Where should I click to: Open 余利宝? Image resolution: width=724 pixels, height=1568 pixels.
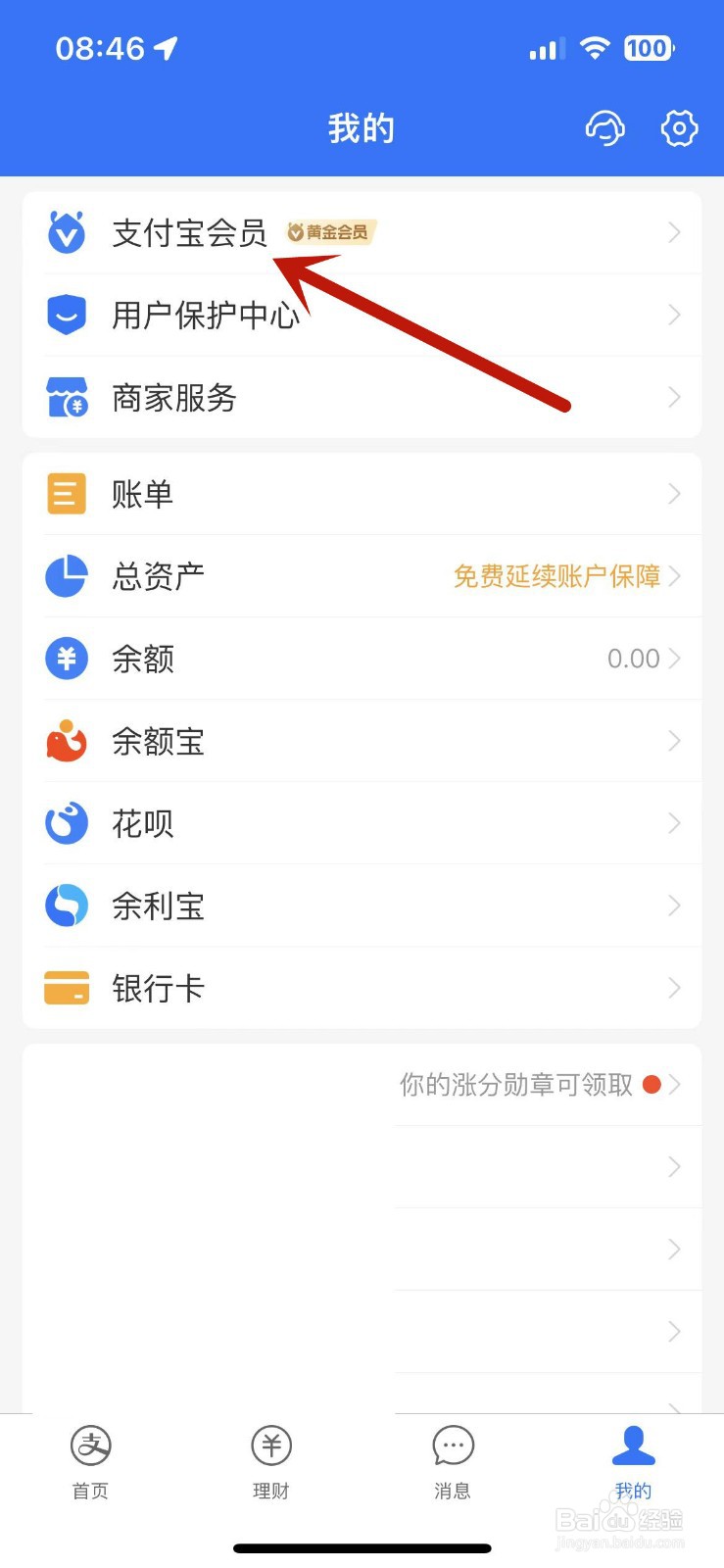(x=362, y=906)
